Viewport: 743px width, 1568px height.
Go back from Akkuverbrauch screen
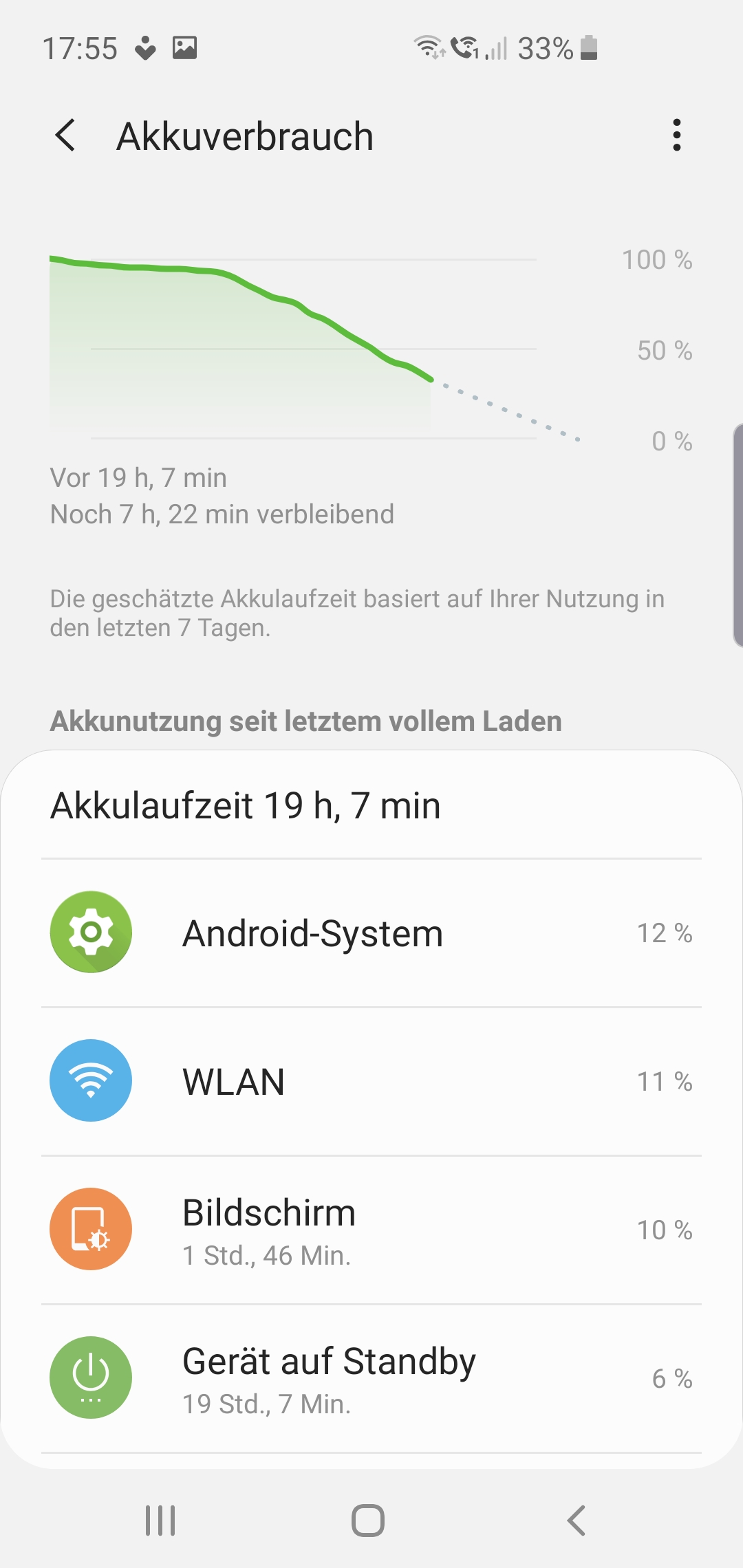65,135
